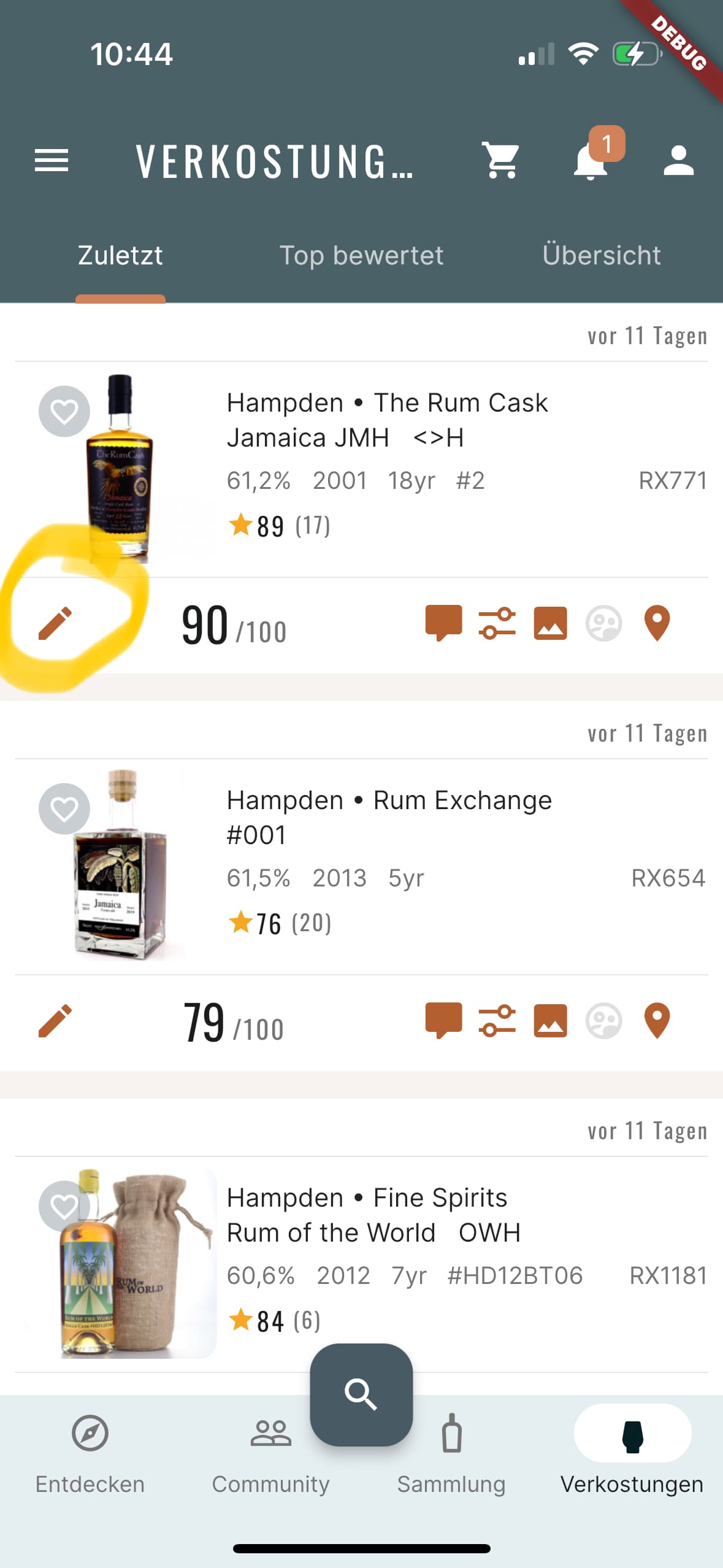Open the Hampden Rum Exchange #001 card
723x1568 pixels.
point(361,865)
